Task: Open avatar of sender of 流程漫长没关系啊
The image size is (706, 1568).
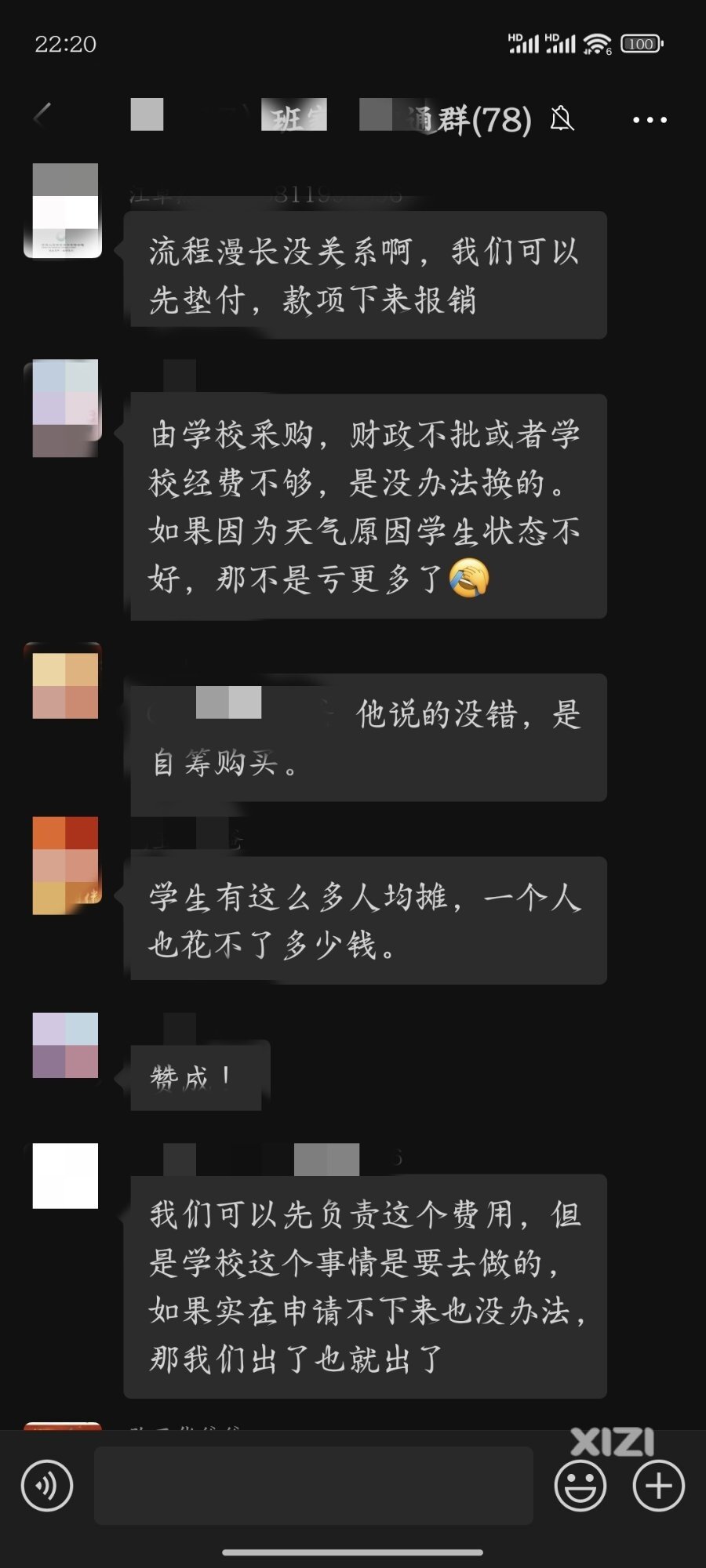Action: click(x=65, y=210)
